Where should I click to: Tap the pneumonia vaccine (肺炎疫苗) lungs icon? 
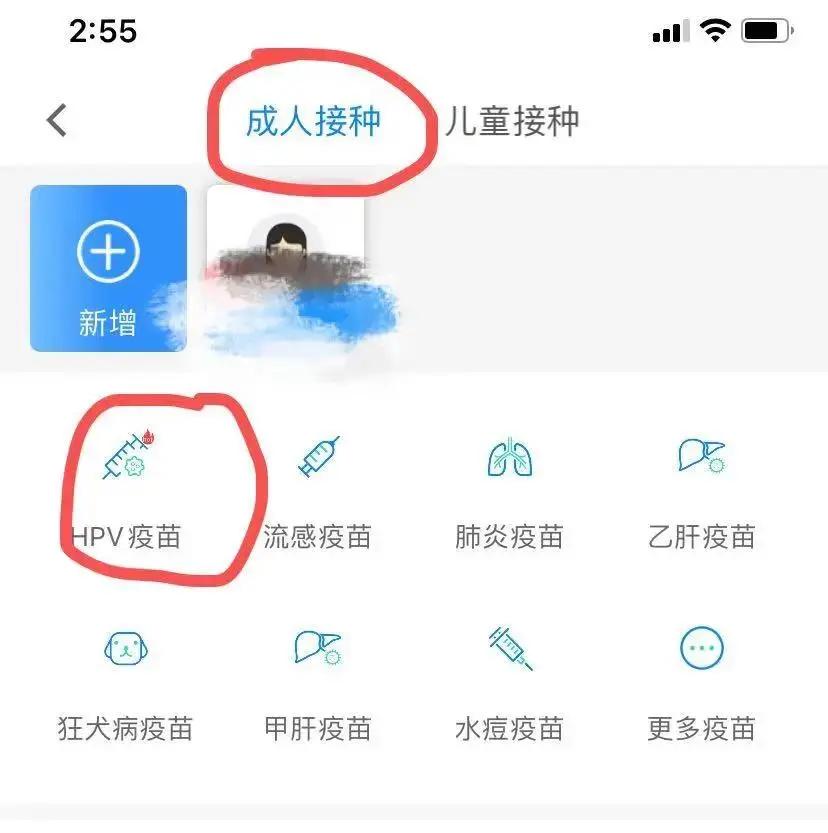(x=508, y=457)
